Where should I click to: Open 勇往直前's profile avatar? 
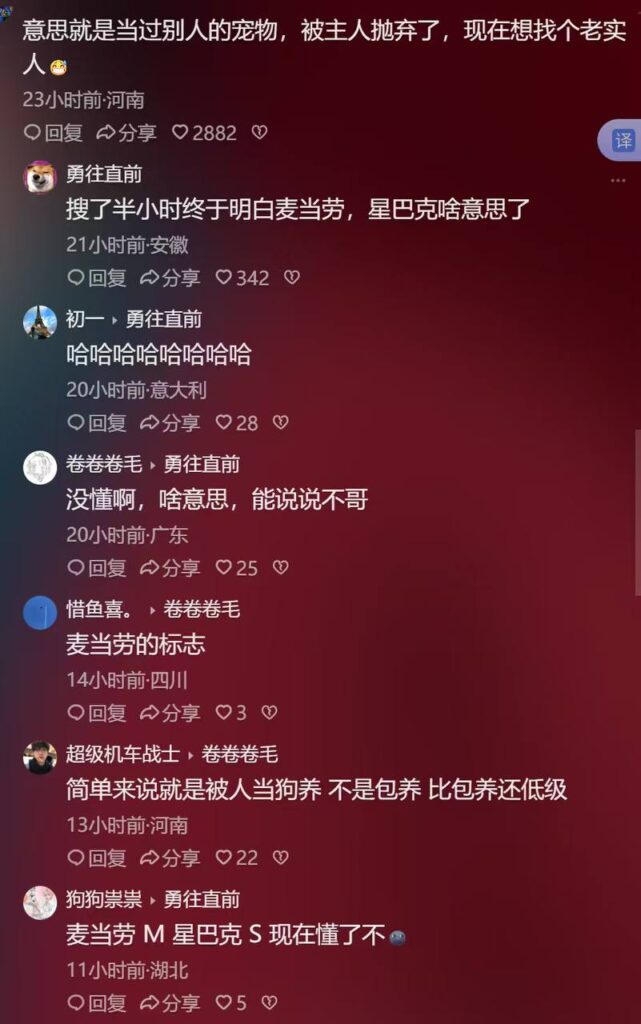click(x=40, y=176)
